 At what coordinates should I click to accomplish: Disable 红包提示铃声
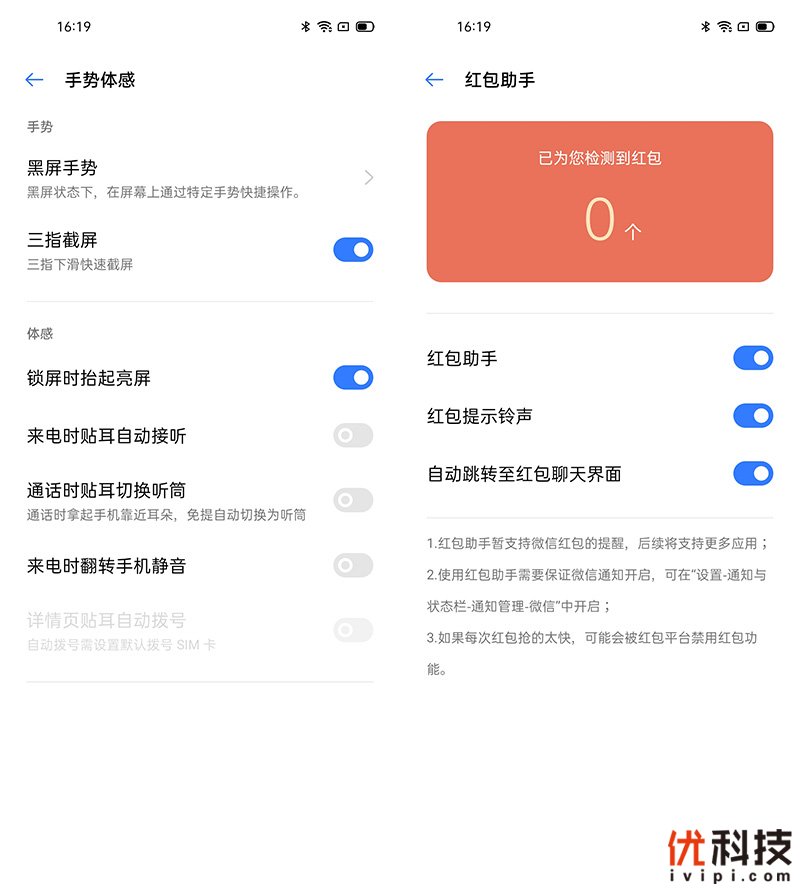pyautogui.click(x=753, y=415)
